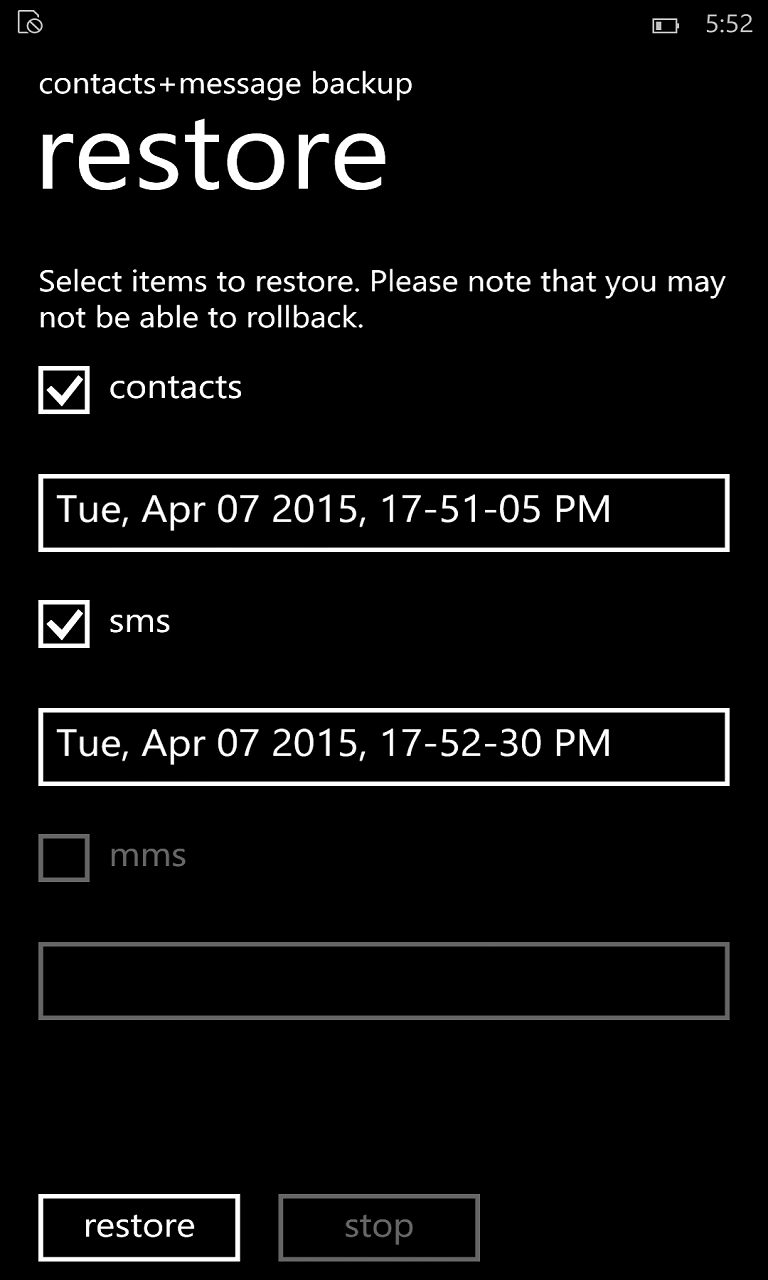Viewport: 768px width, 1280px height.
Task: Open the contacts backup date picker
Action: [x=383, y=512]
